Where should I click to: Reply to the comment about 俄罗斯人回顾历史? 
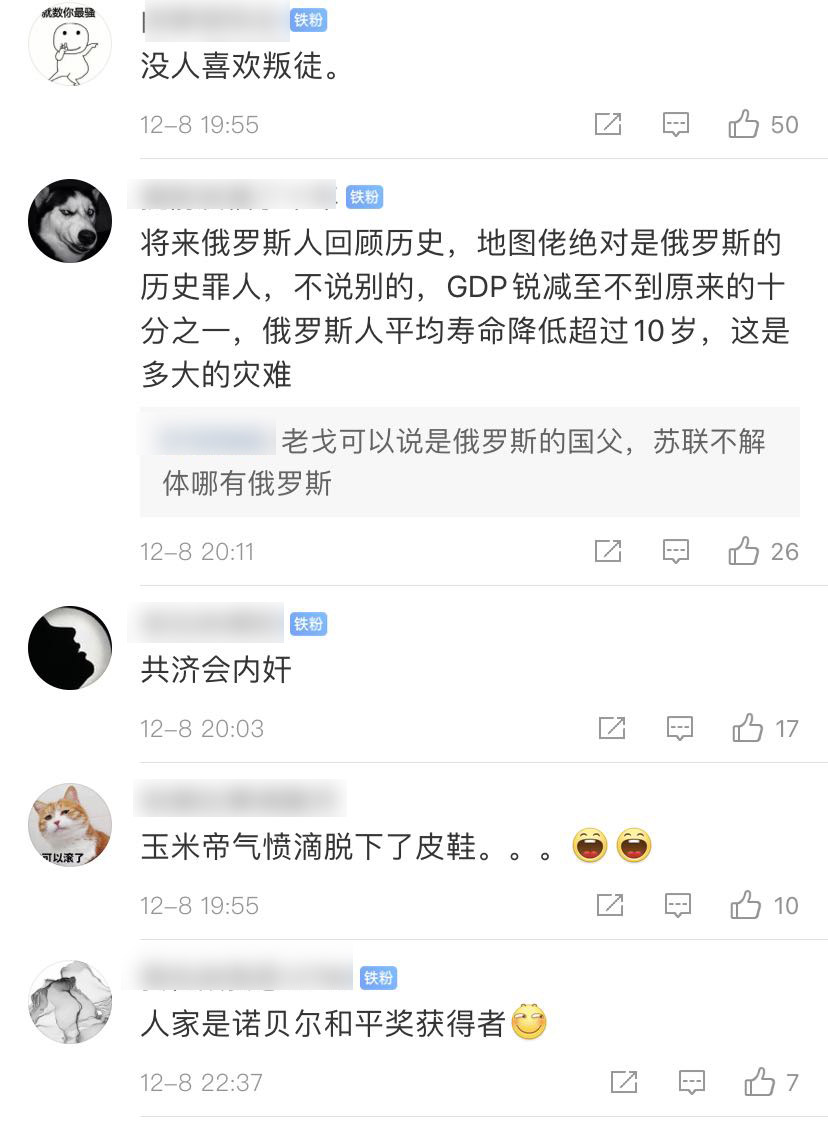click(677, 551)
